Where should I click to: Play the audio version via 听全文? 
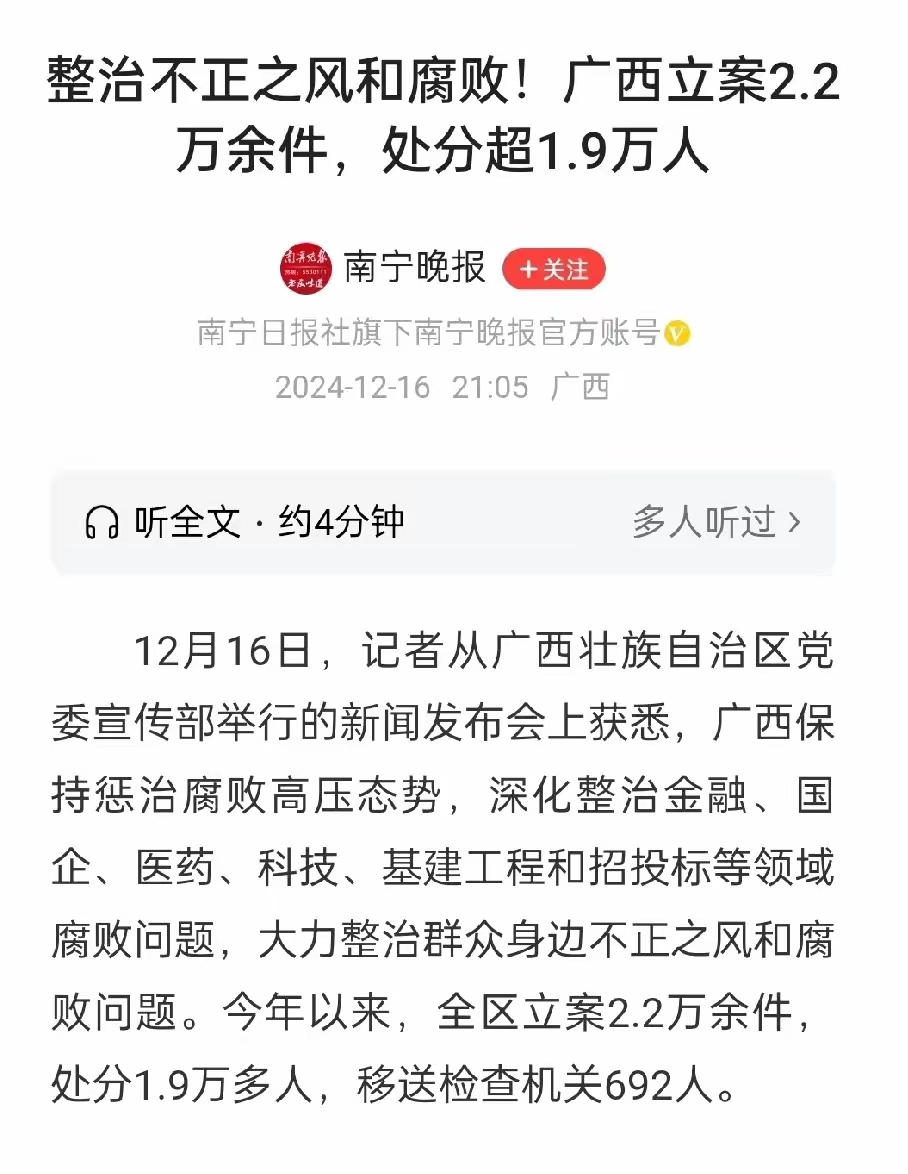point(245,522)
